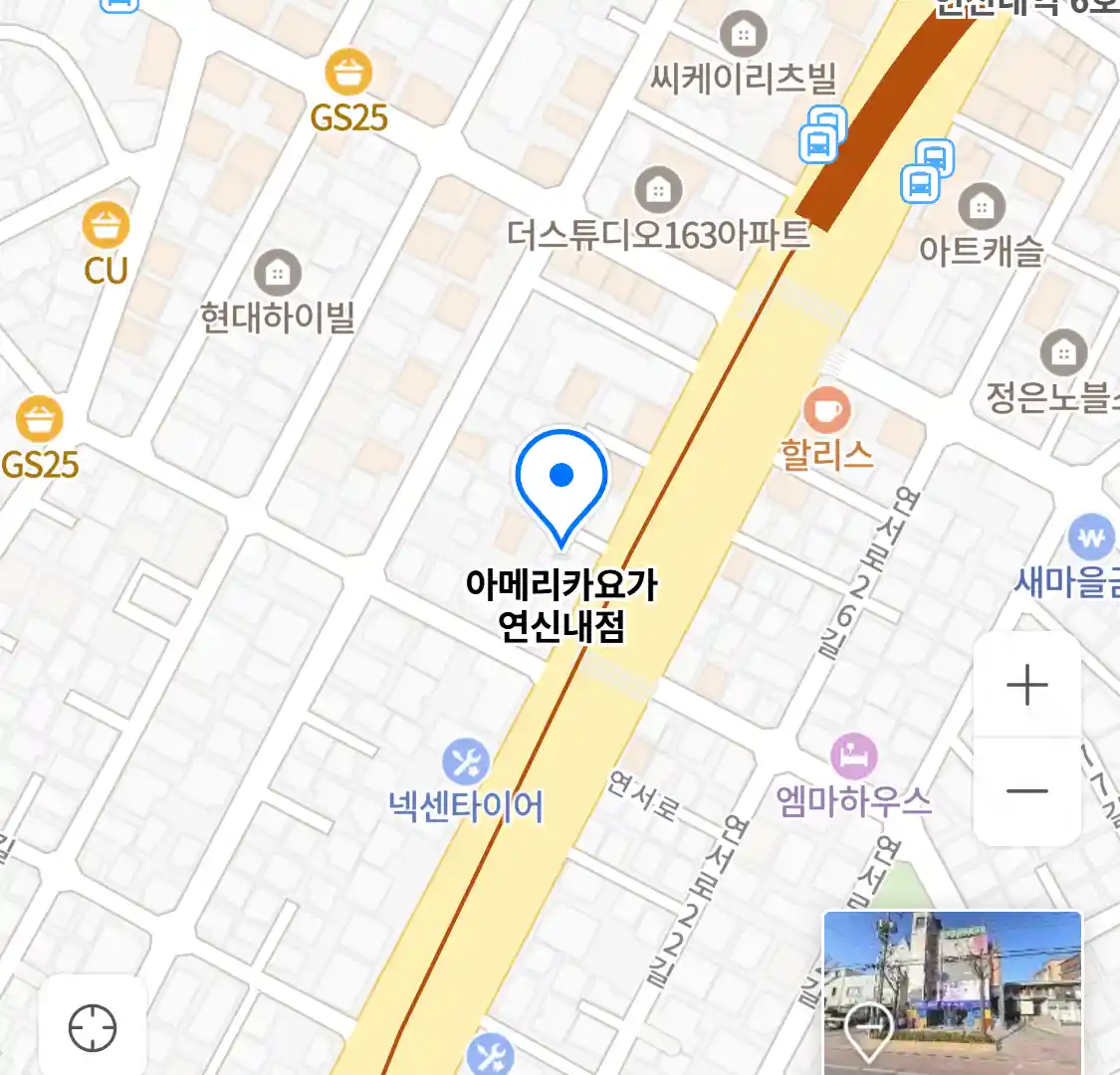Open the 새마을금고 bank marker
The height and width of the screenshot is (1075, 1120).
(x=1091, y=538)
